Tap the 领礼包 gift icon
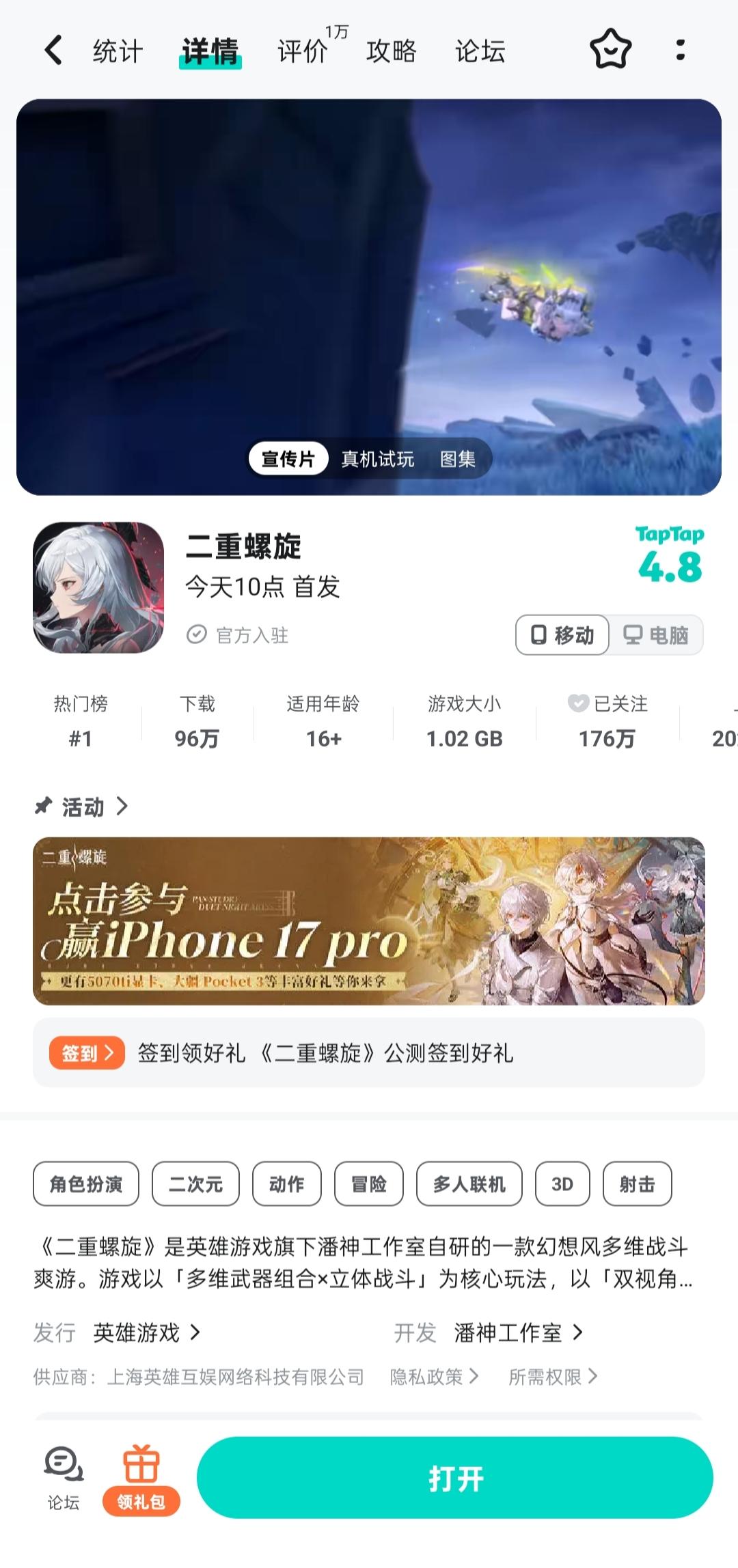Viewport: 738px width, 1568px height. point(142,1475)
